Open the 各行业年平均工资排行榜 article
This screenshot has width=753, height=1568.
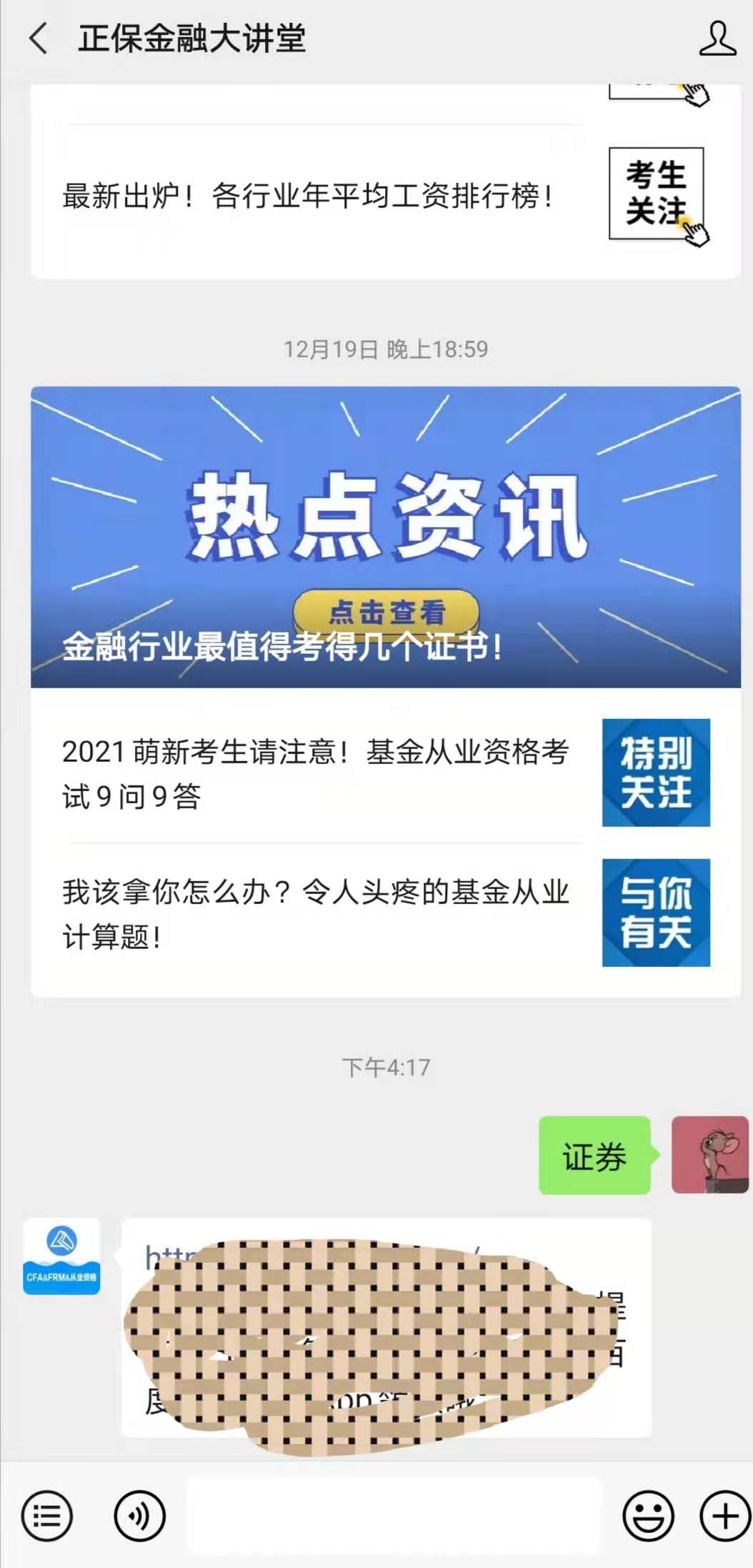pos(307,194)
